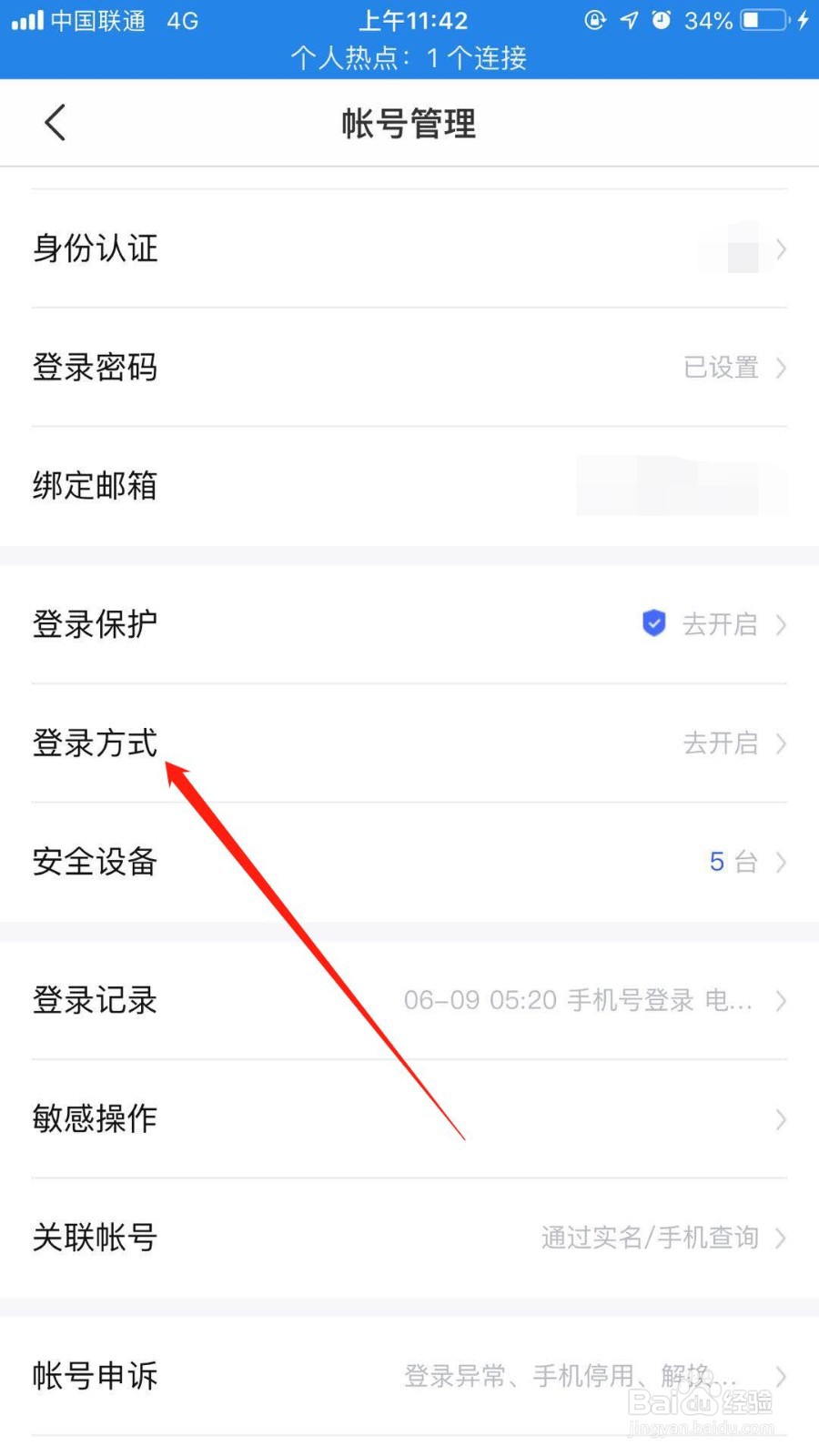Tap the back arrow to leave 帐号管理

click(55, 122)
